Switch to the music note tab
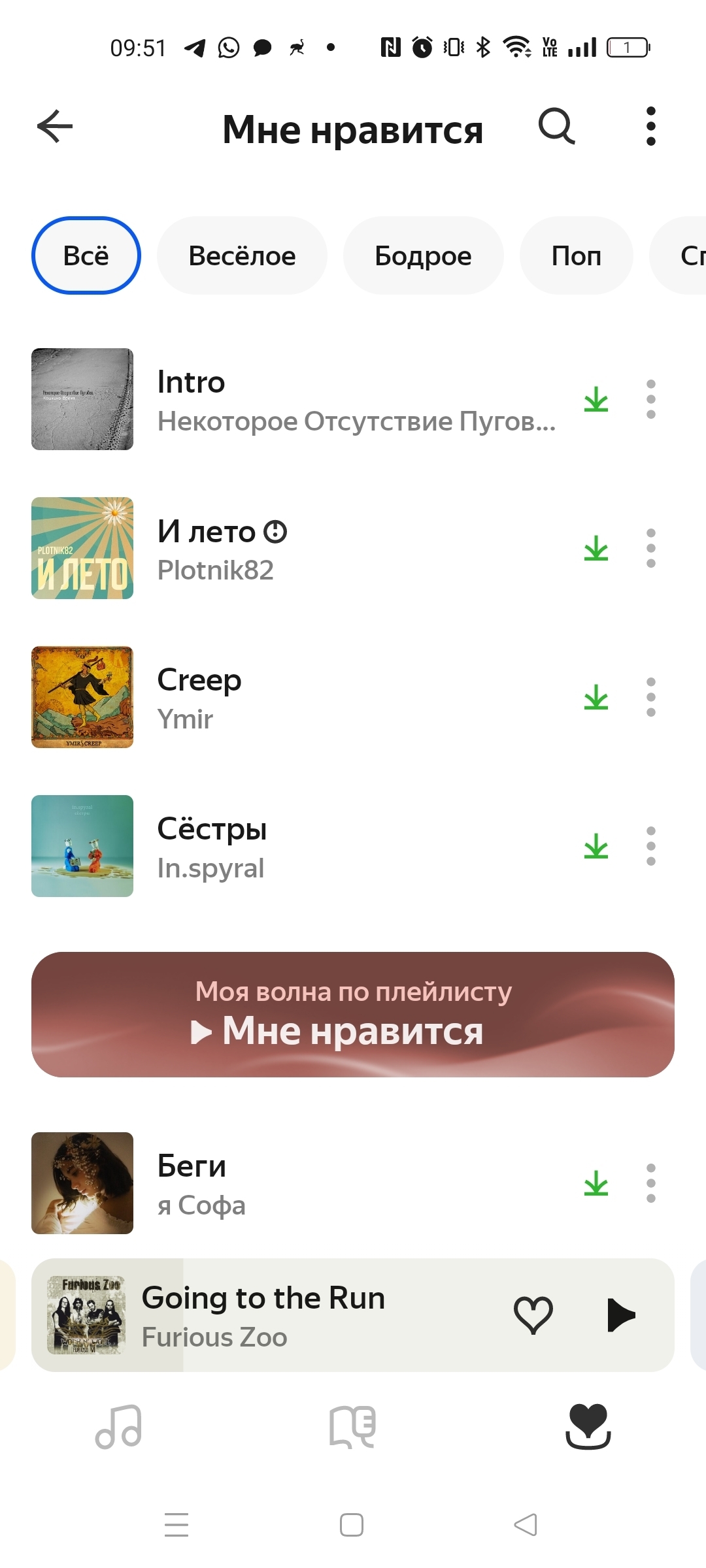706x1568 pixels. [118, 1427]
